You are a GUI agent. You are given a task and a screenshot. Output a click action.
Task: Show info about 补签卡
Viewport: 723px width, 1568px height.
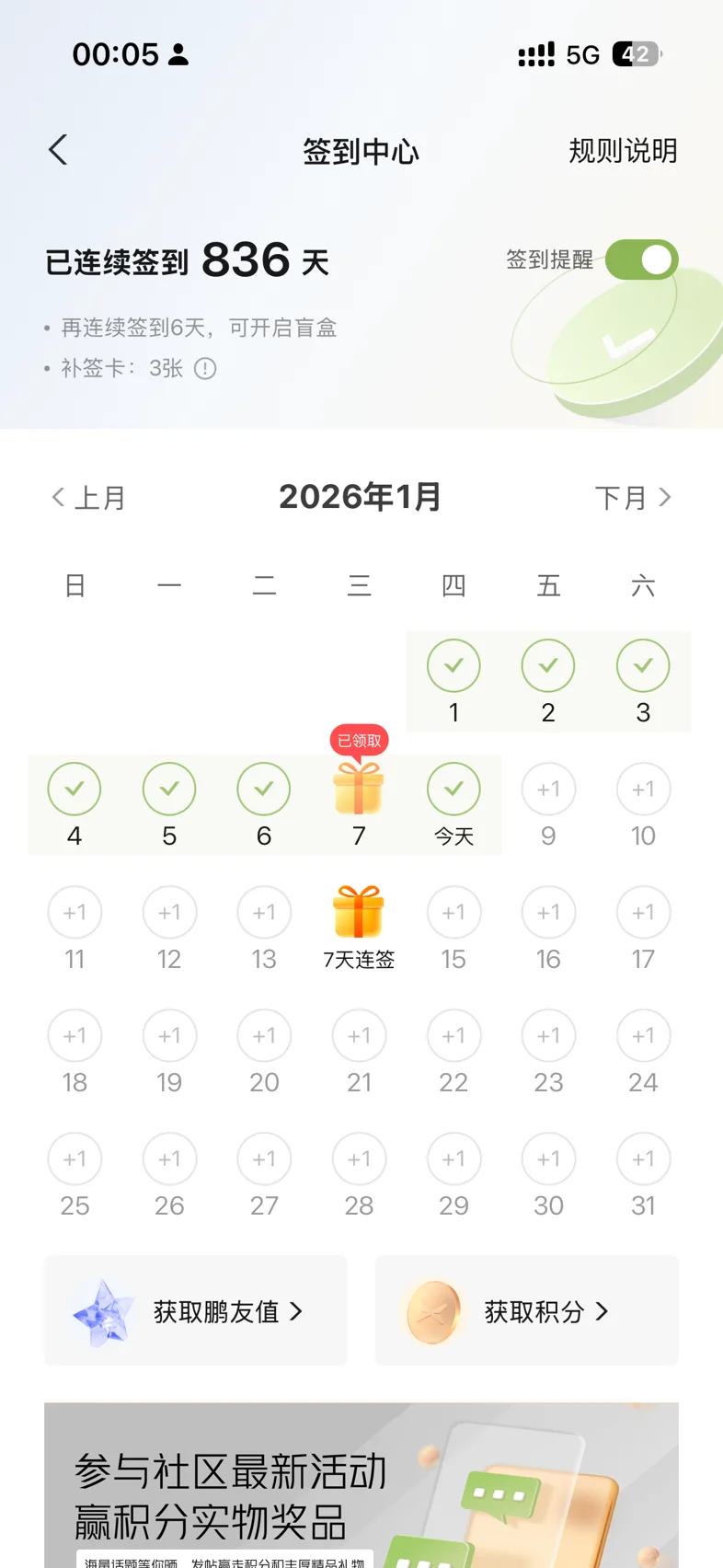pyautogui.click(x=205, y=369)
